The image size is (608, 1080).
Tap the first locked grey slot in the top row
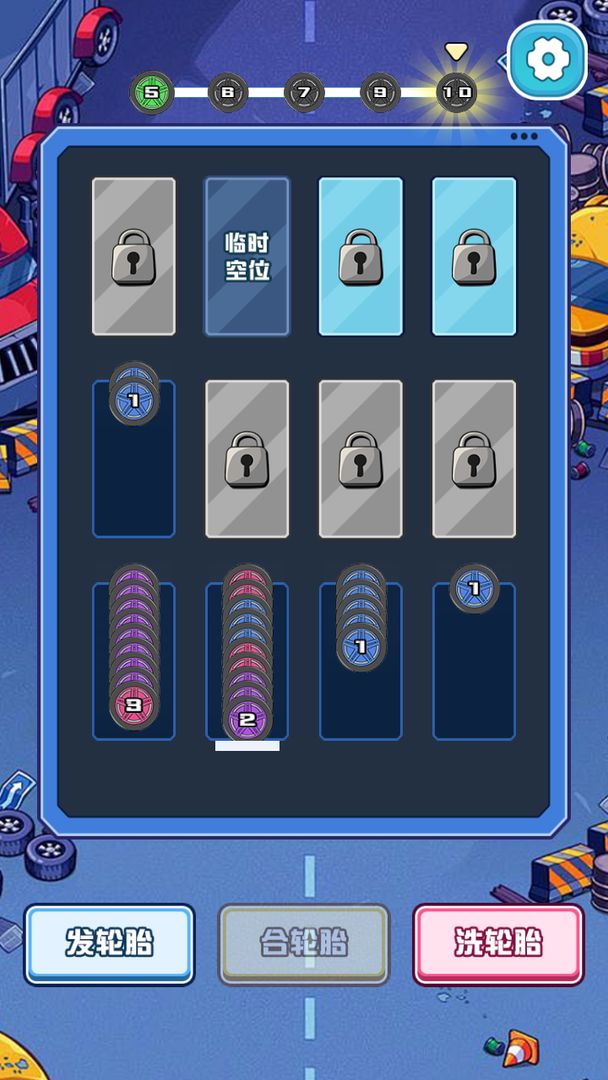tap(134, 256)
